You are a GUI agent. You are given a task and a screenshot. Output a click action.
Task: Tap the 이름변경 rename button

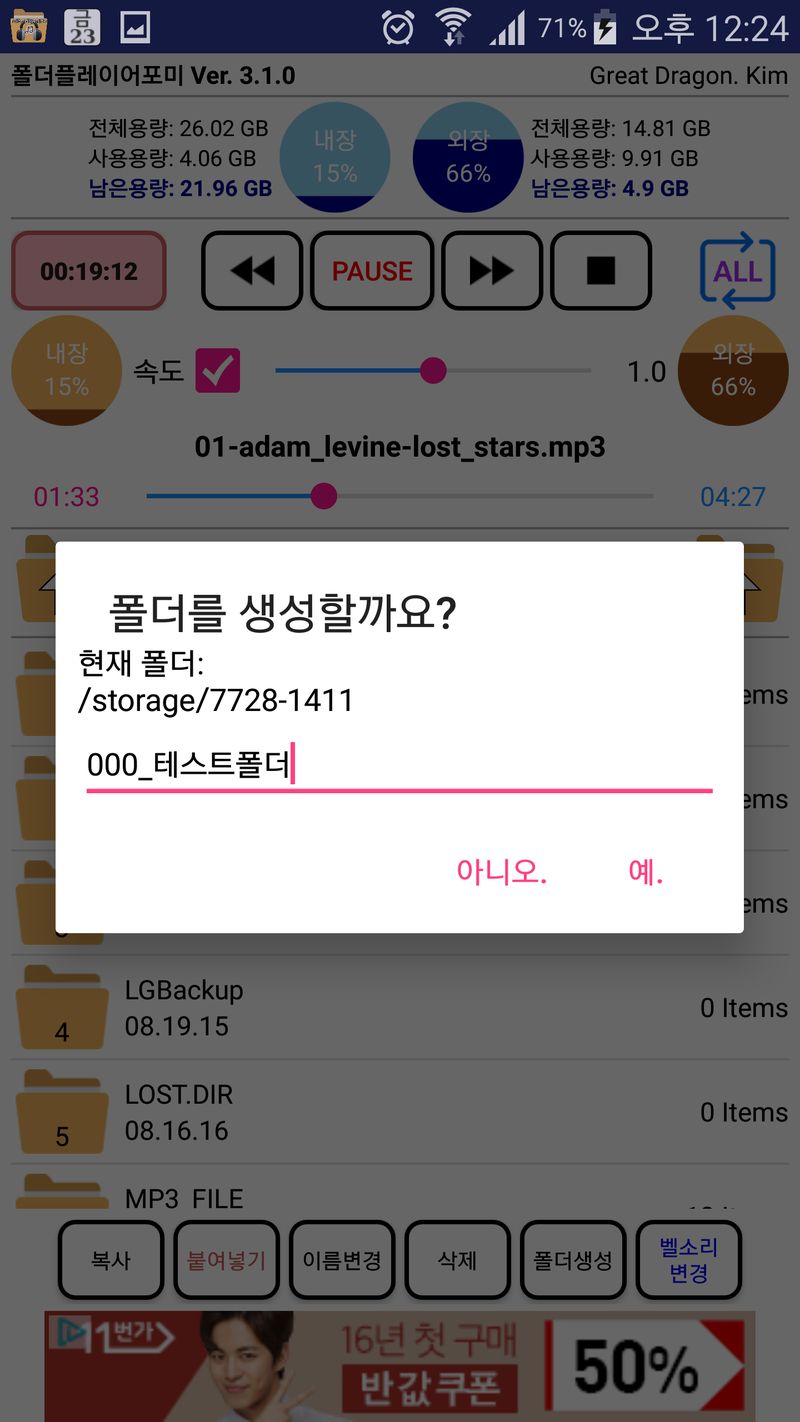342,1260
